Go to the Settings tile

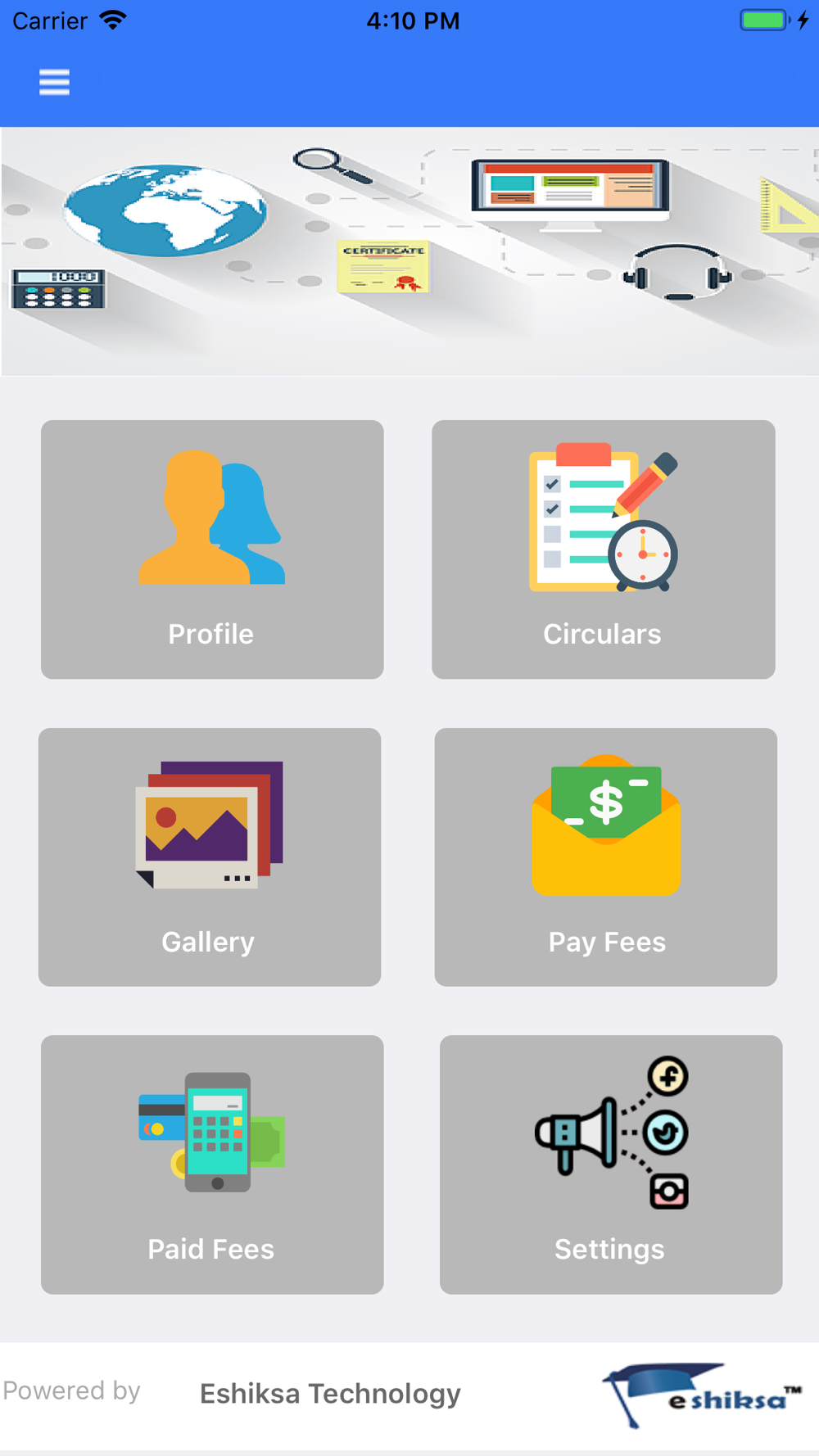pos(611,1164)
